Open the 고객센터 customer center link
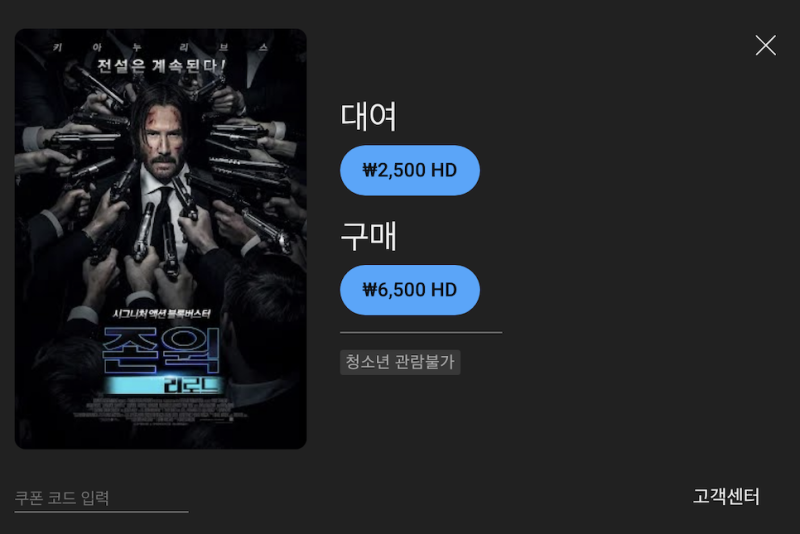 (x=726, y=497)
